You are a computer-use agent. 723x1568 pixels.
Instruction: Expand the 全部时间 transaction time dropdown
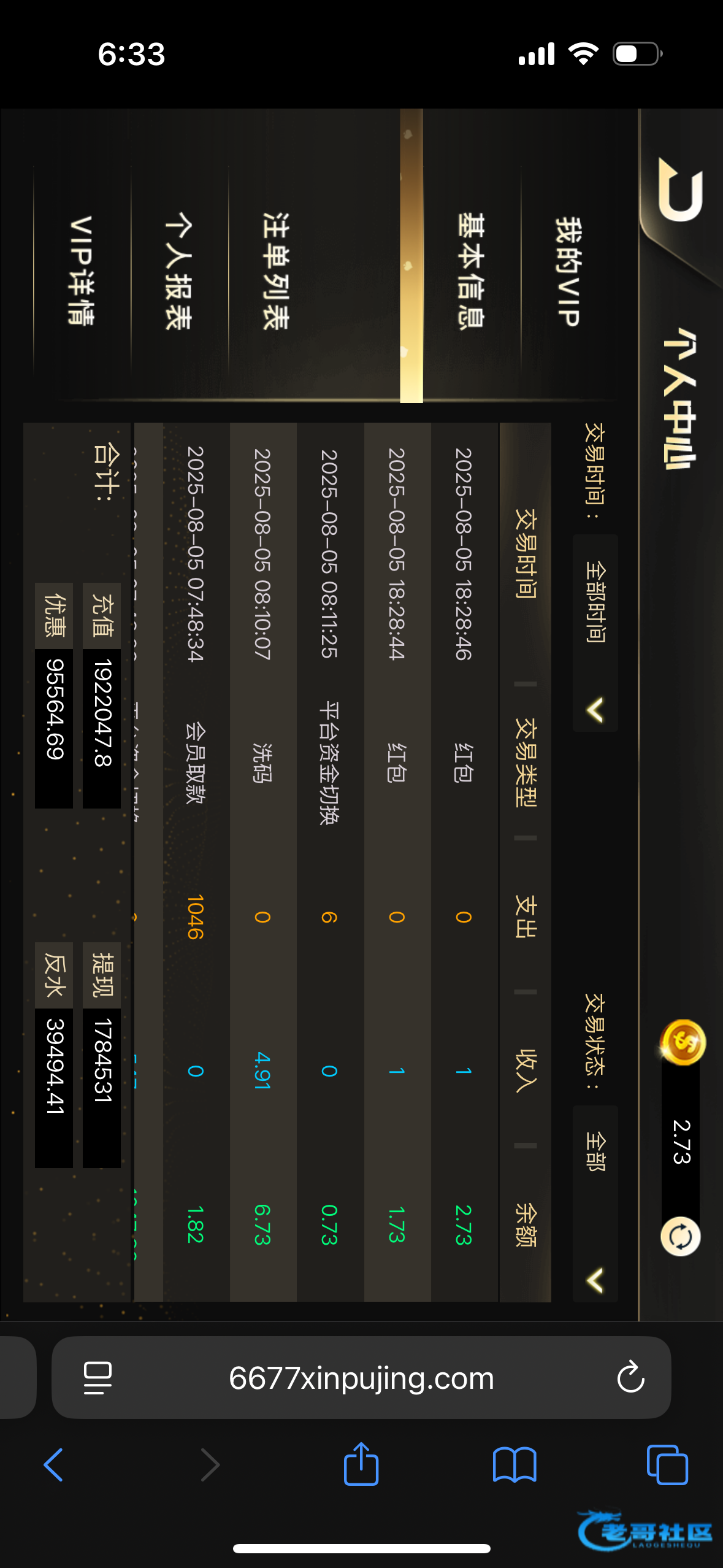click(595, 632)
